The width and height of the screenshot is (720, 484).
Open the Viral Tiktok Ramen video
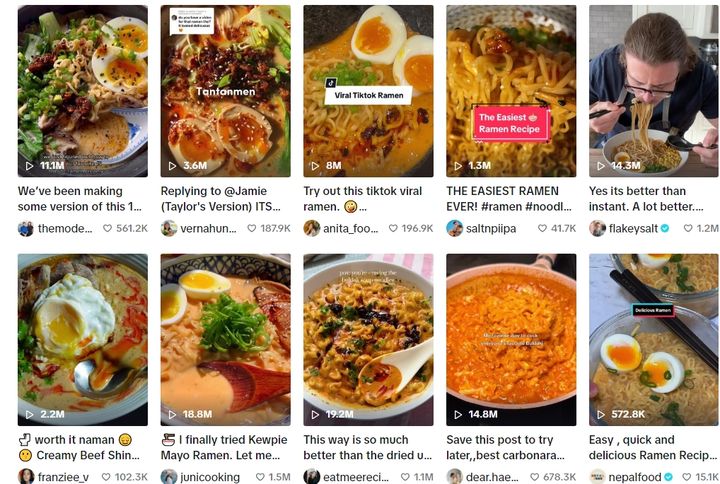coord(368,90)
